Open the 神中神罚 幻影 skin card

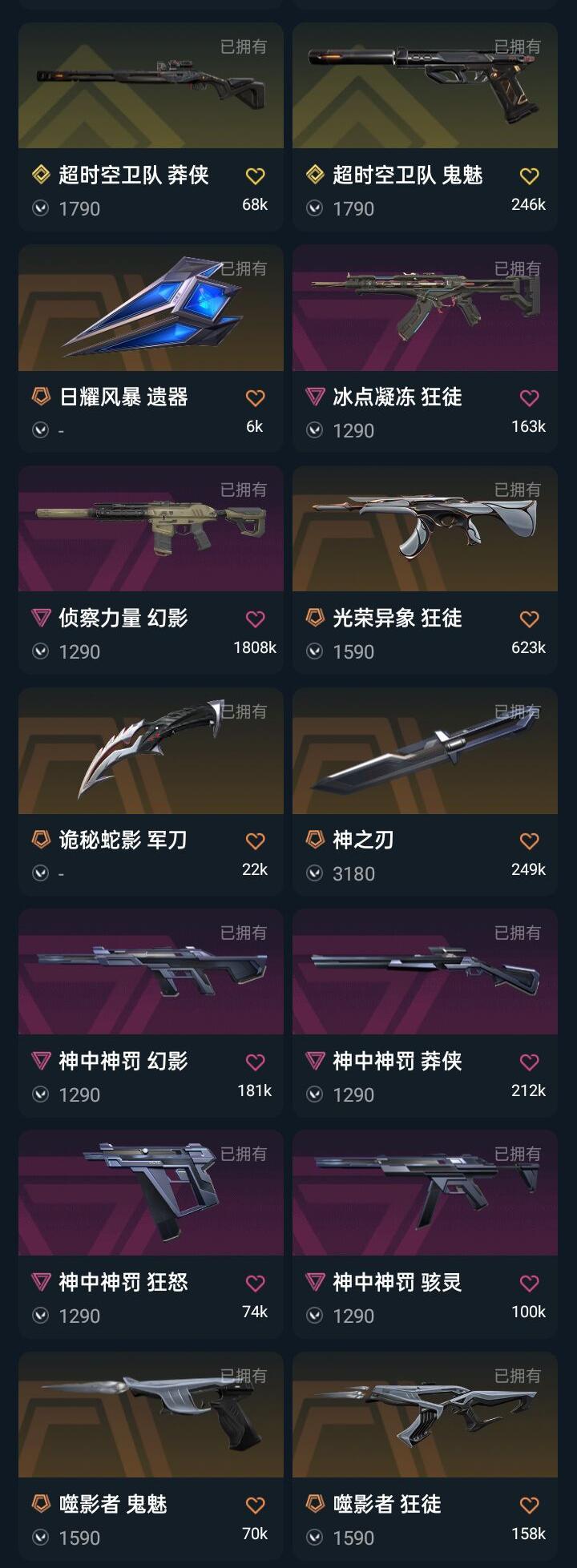pos(151,972)
